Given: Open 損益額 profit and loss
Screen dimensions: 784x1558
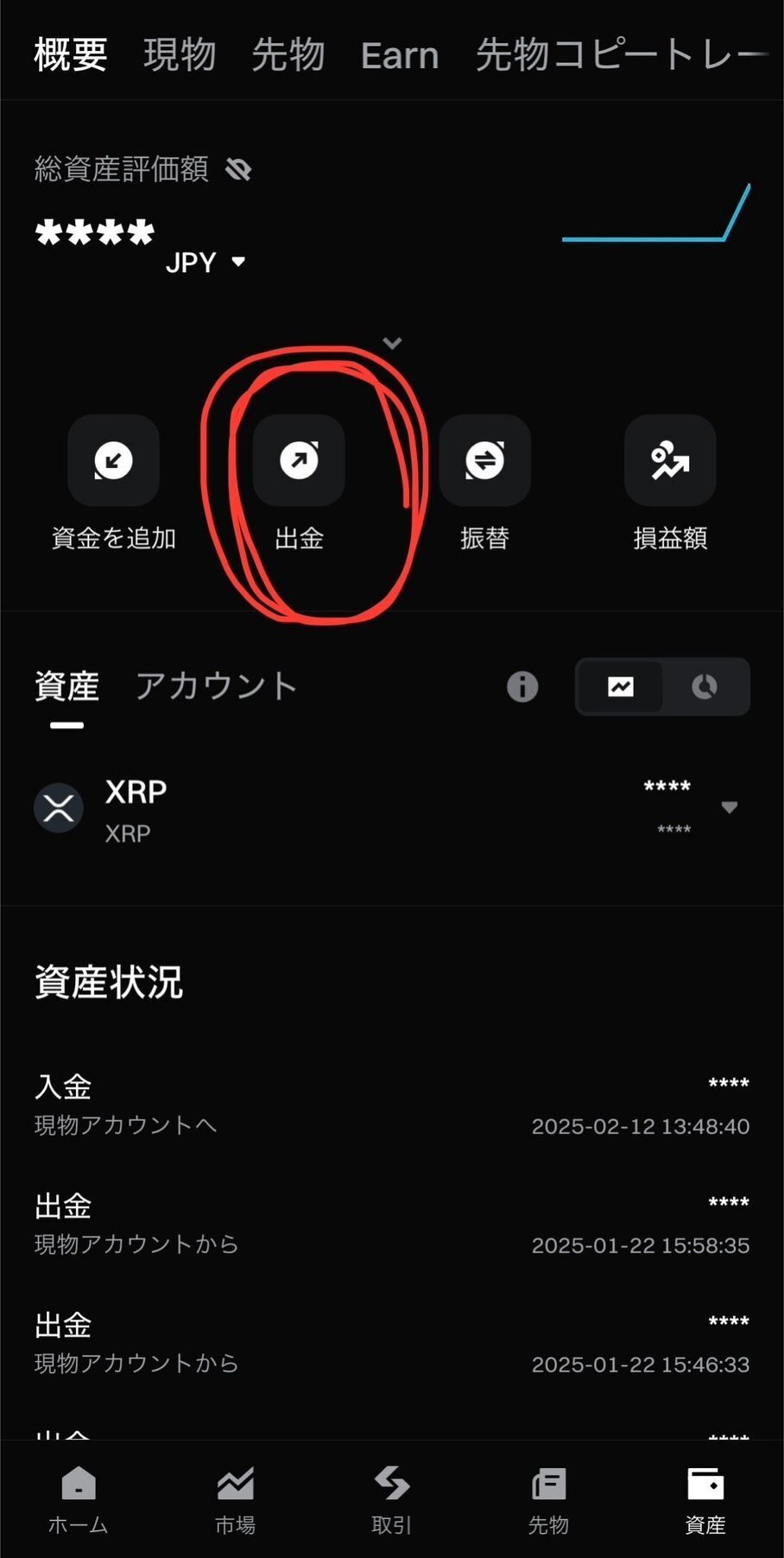Looking at the screenshot, I should (670, 460).
